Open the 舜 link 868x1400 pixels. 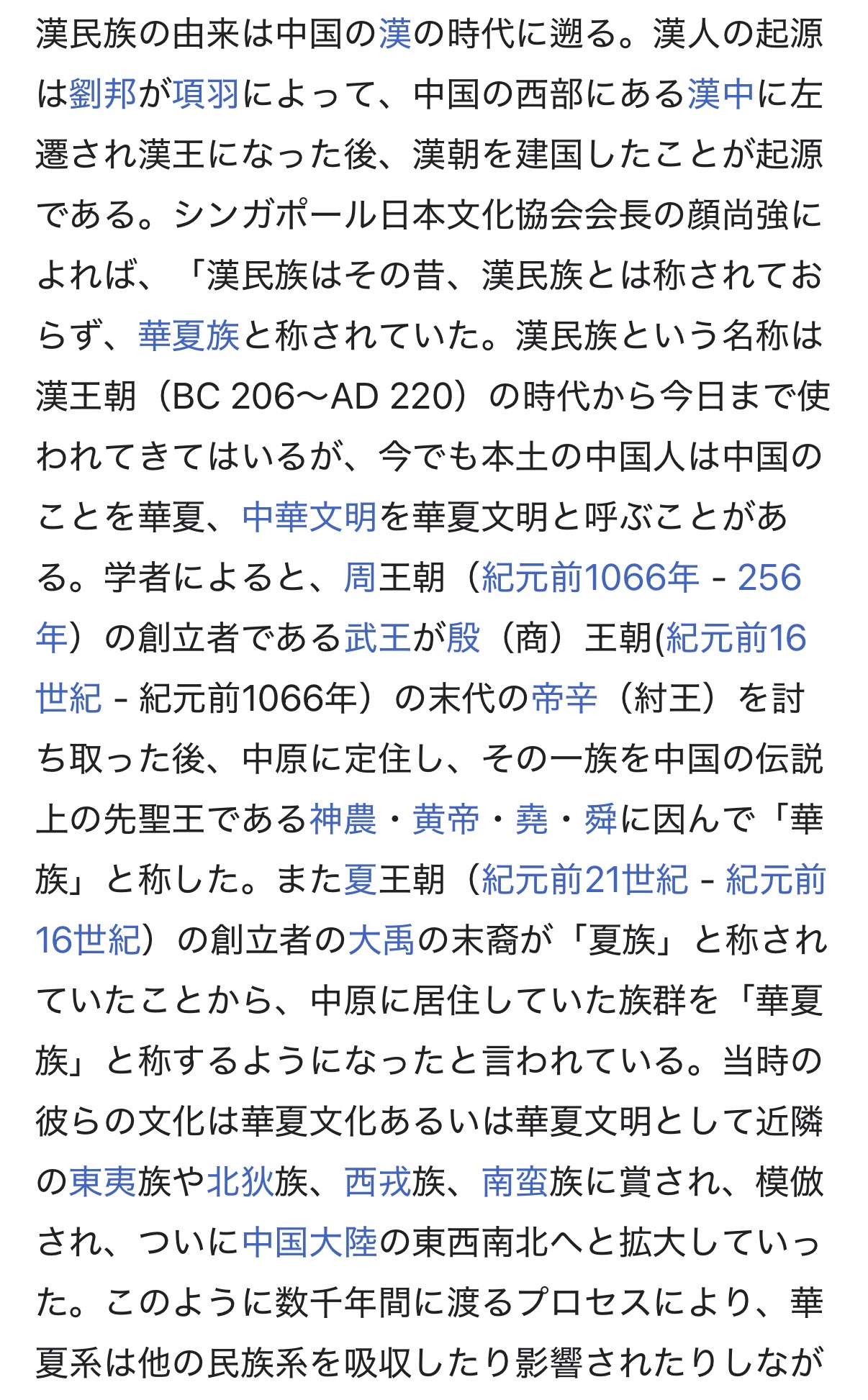pos(600,819)
